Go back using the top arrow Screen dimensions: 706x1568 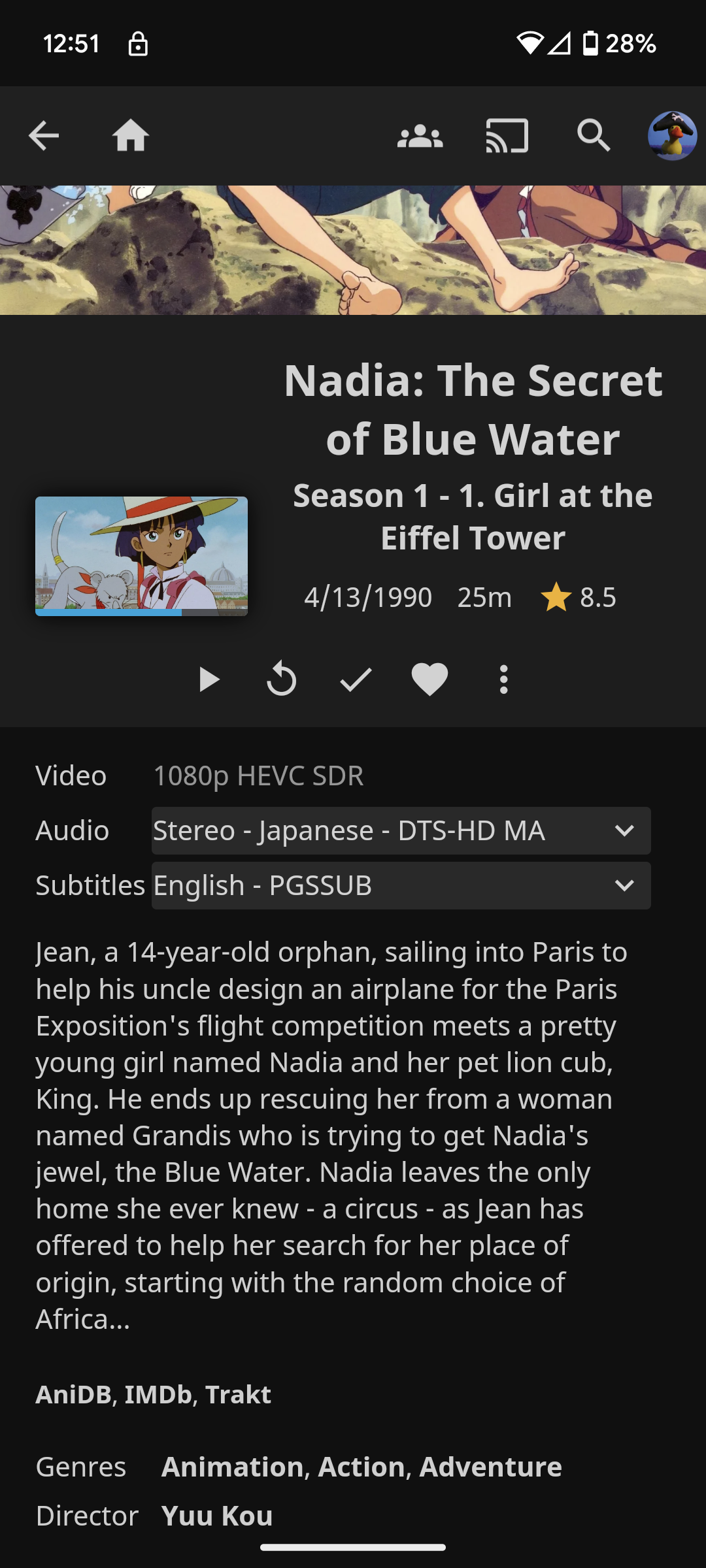44,136
